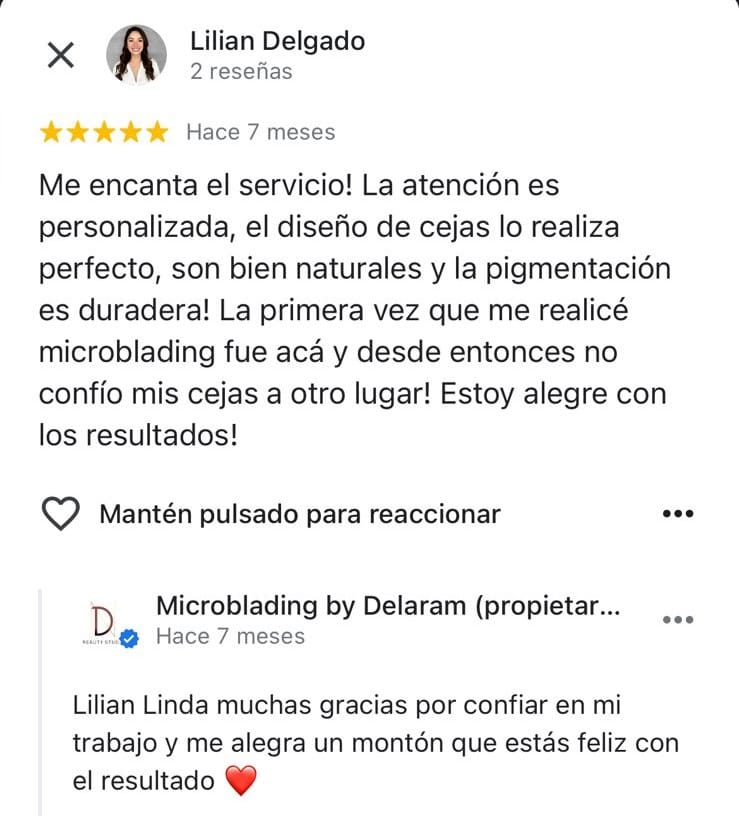The width and height of the screenshot is (739, 816).
Task: Open more options for the owner's reply
Action: [x=678, y=619]
